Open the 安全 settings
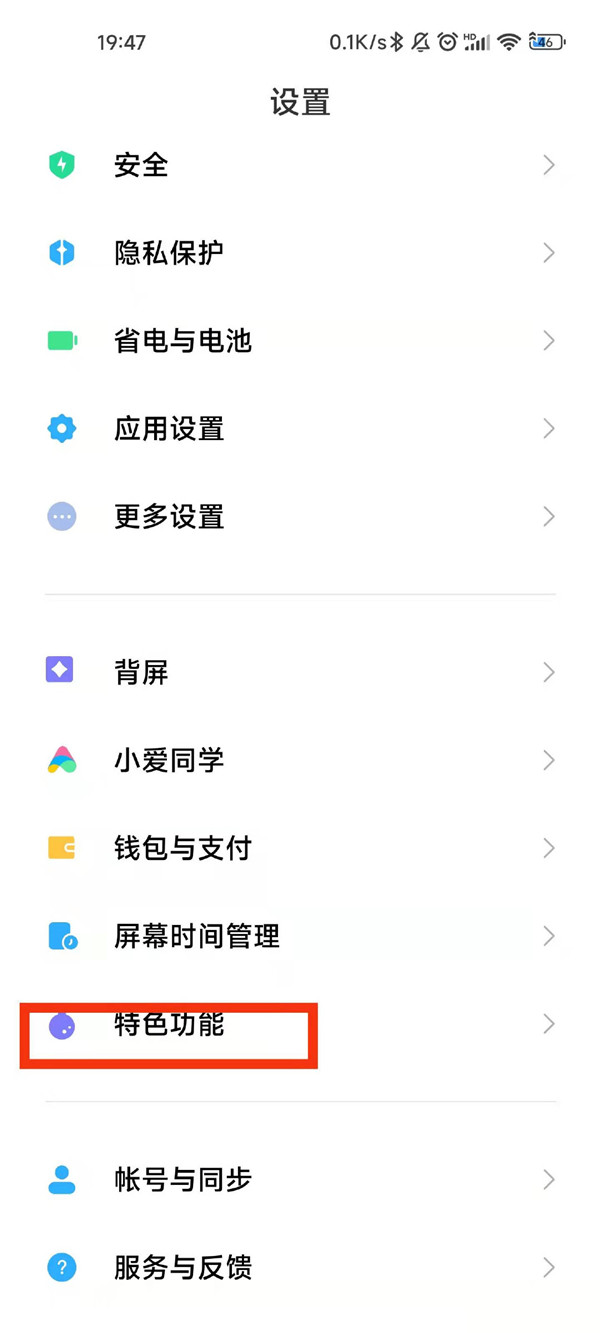 [x=140, y=165]
